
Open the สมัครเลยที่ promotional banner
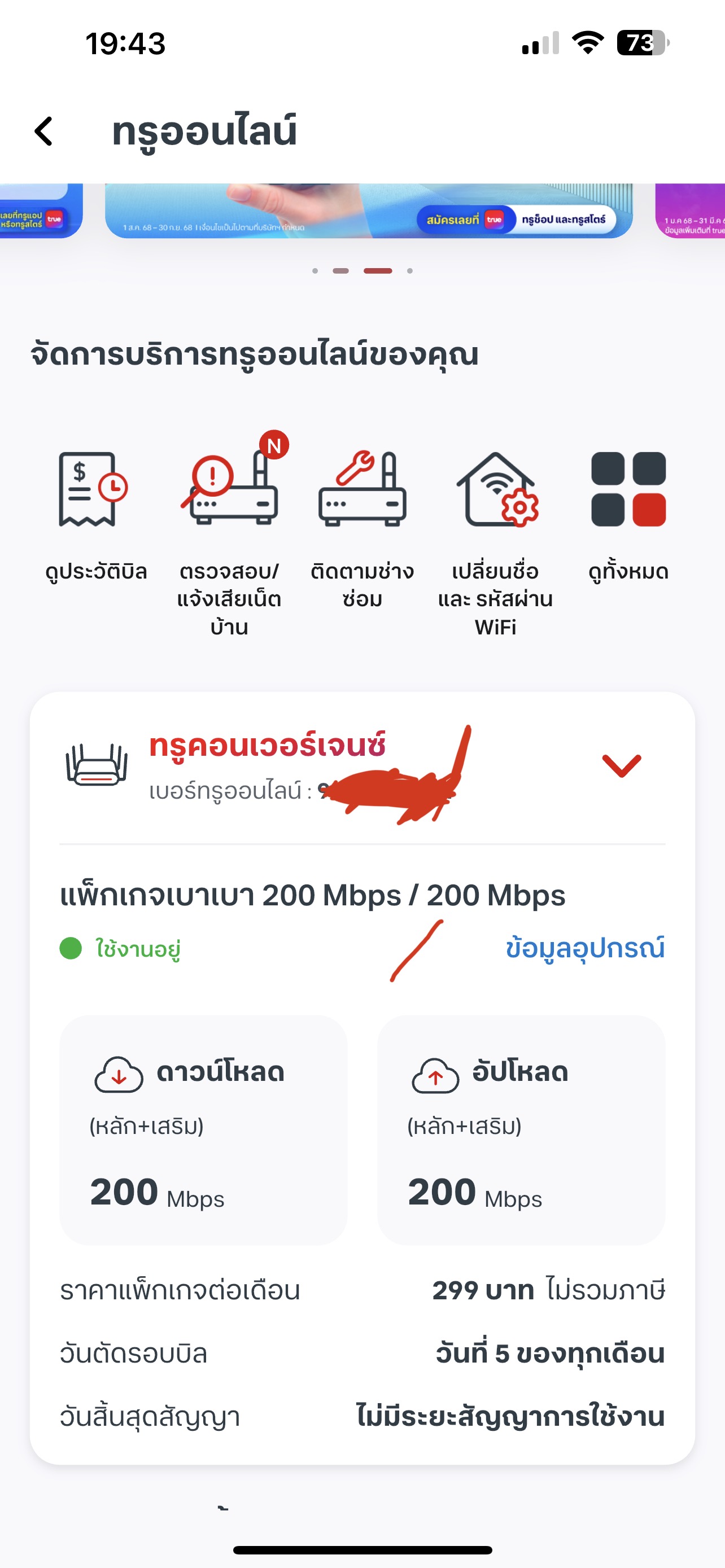tap(368, 211)
